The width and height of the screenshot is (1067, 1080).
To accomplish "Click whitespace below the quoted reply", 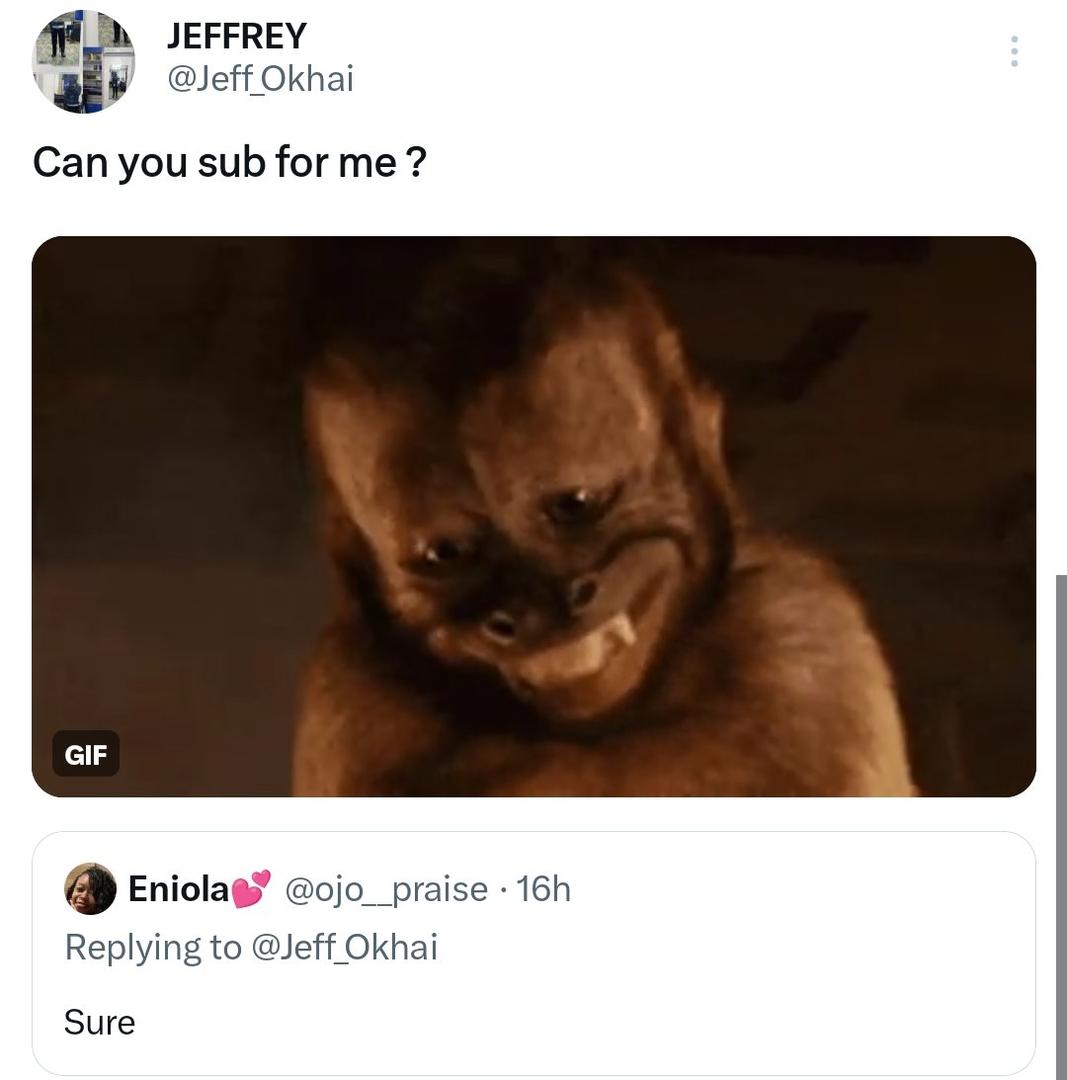I will point(535,1075).
